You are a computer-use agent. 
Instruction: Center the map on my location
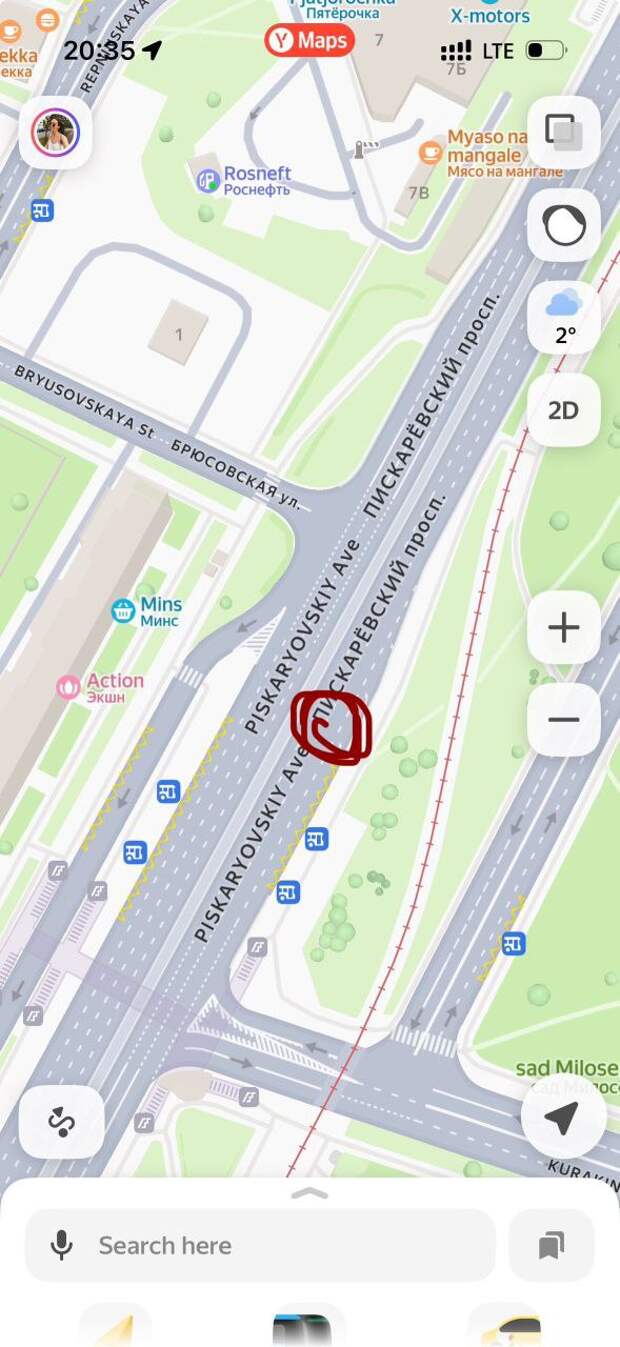(x=562, y=1118)
